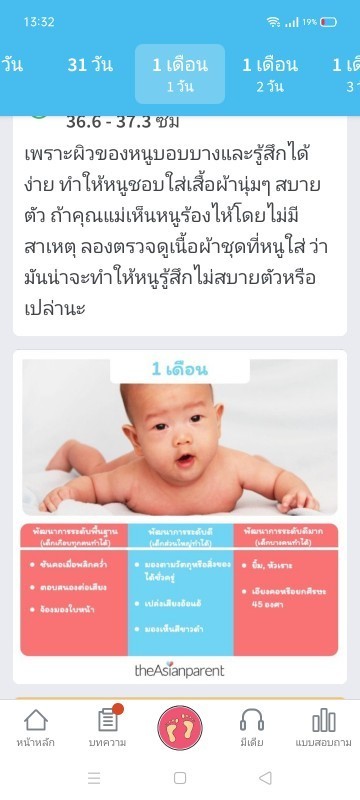The height and width of the screenshot is (800, 360).
Task: Tap the system home button
Action: (x=180, y=778)
